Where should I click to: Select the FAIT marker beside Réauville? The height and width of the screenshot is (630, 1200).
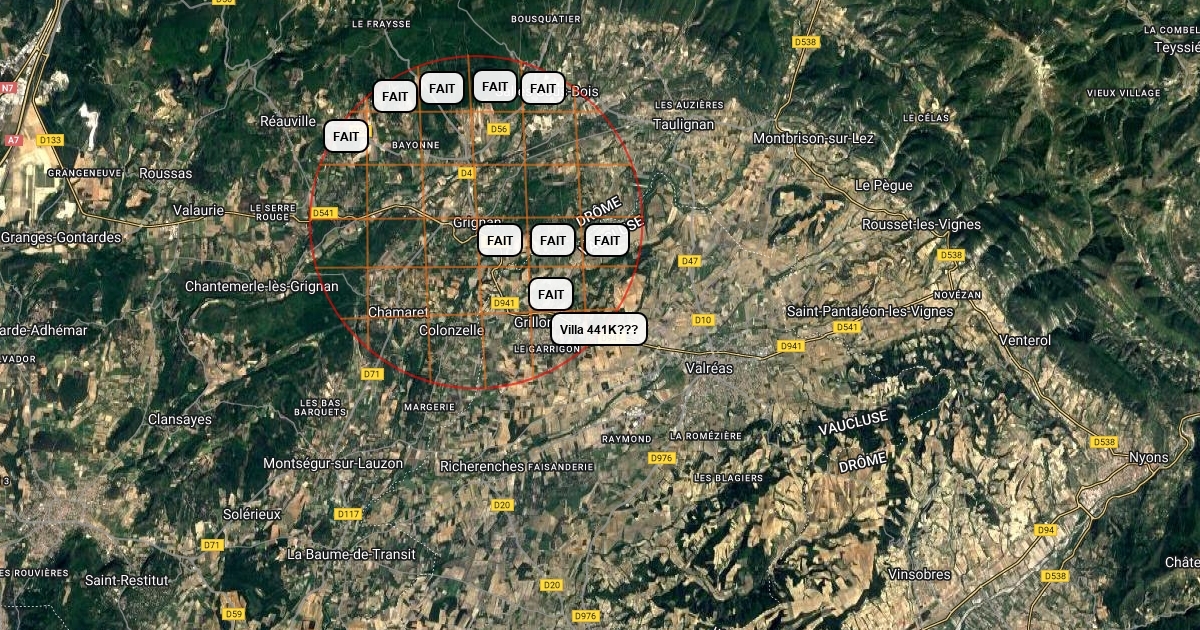click(x=346, y=135)
